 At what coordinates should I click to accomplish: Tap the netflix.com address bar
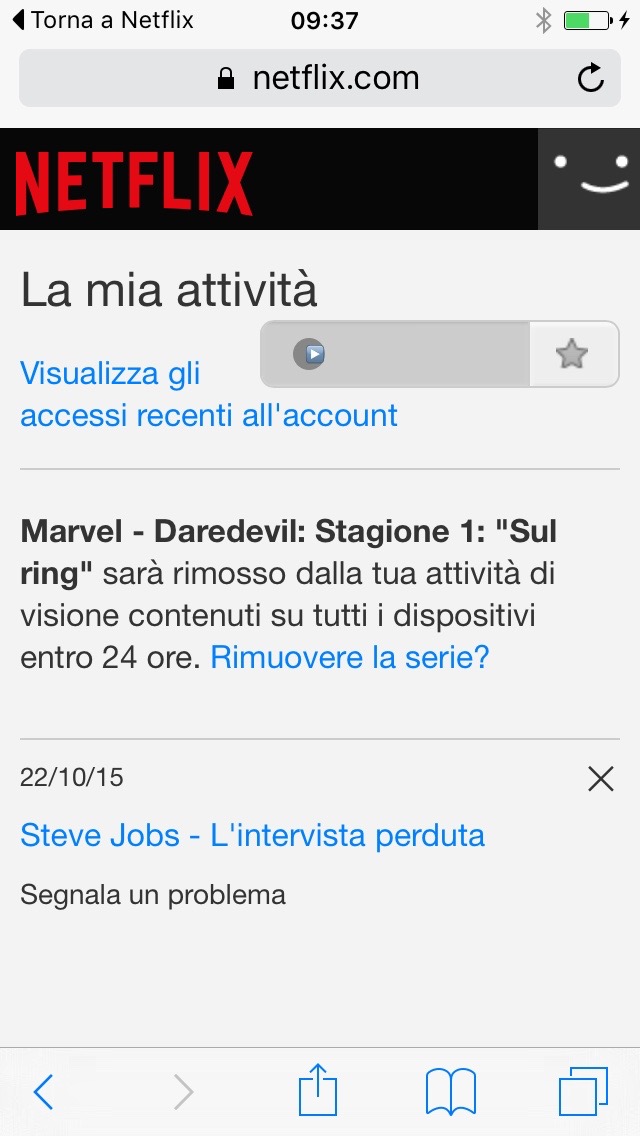point(320,78)
